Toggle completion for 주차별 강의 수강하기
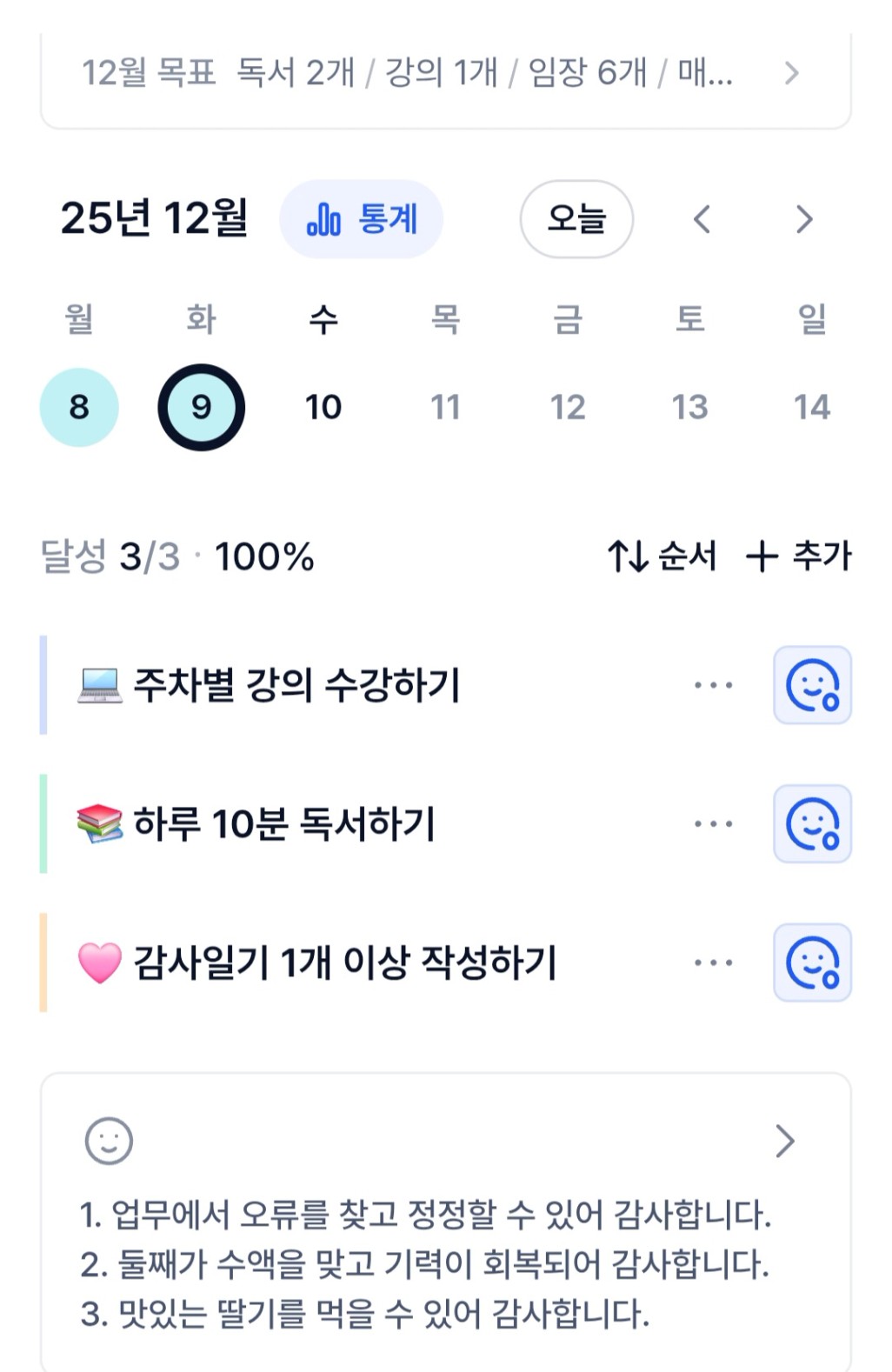The image size is (892, 1372). 812,685
